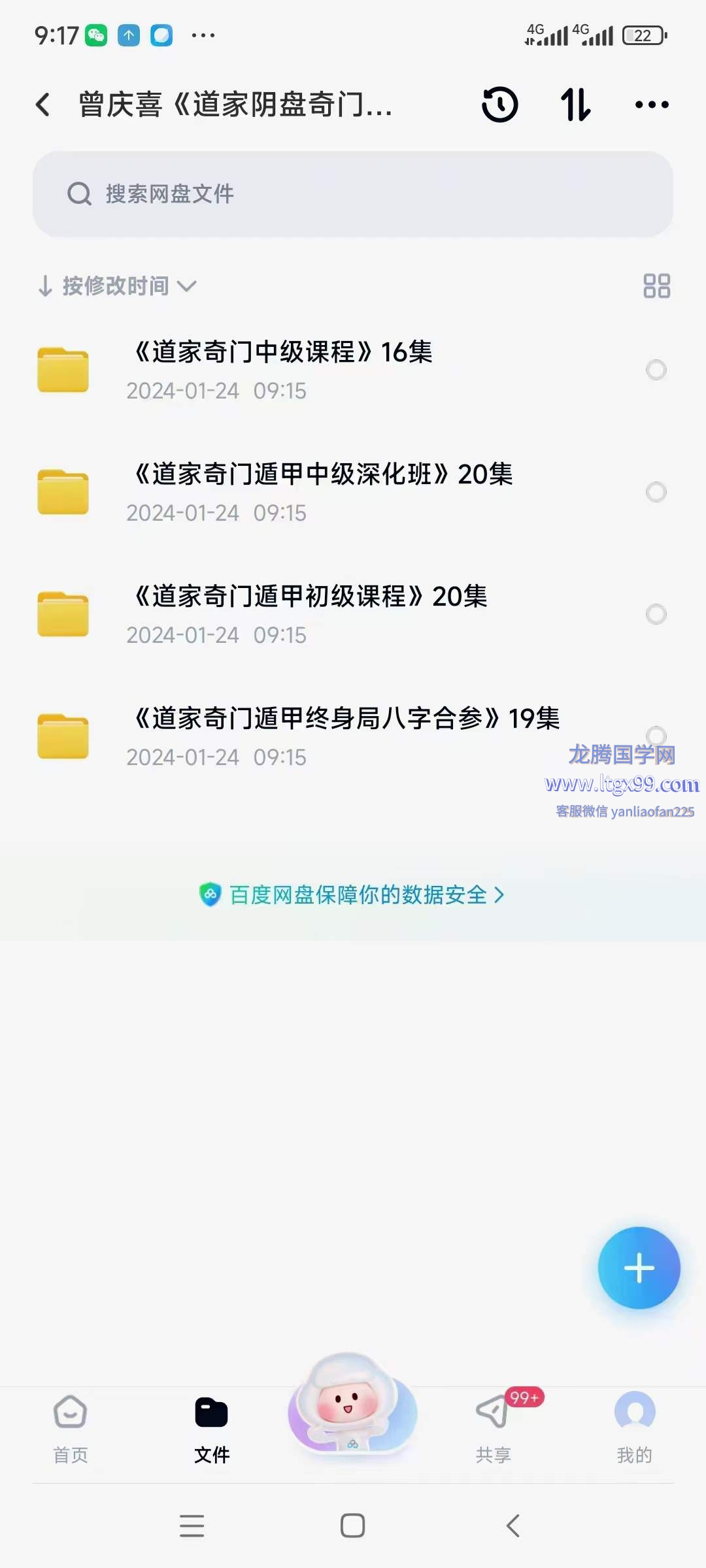Viewport: 706px width, 1568px height.
Task: Select the《道家奇门中级课程》16集 checkbox
Action: pos(656,370)
